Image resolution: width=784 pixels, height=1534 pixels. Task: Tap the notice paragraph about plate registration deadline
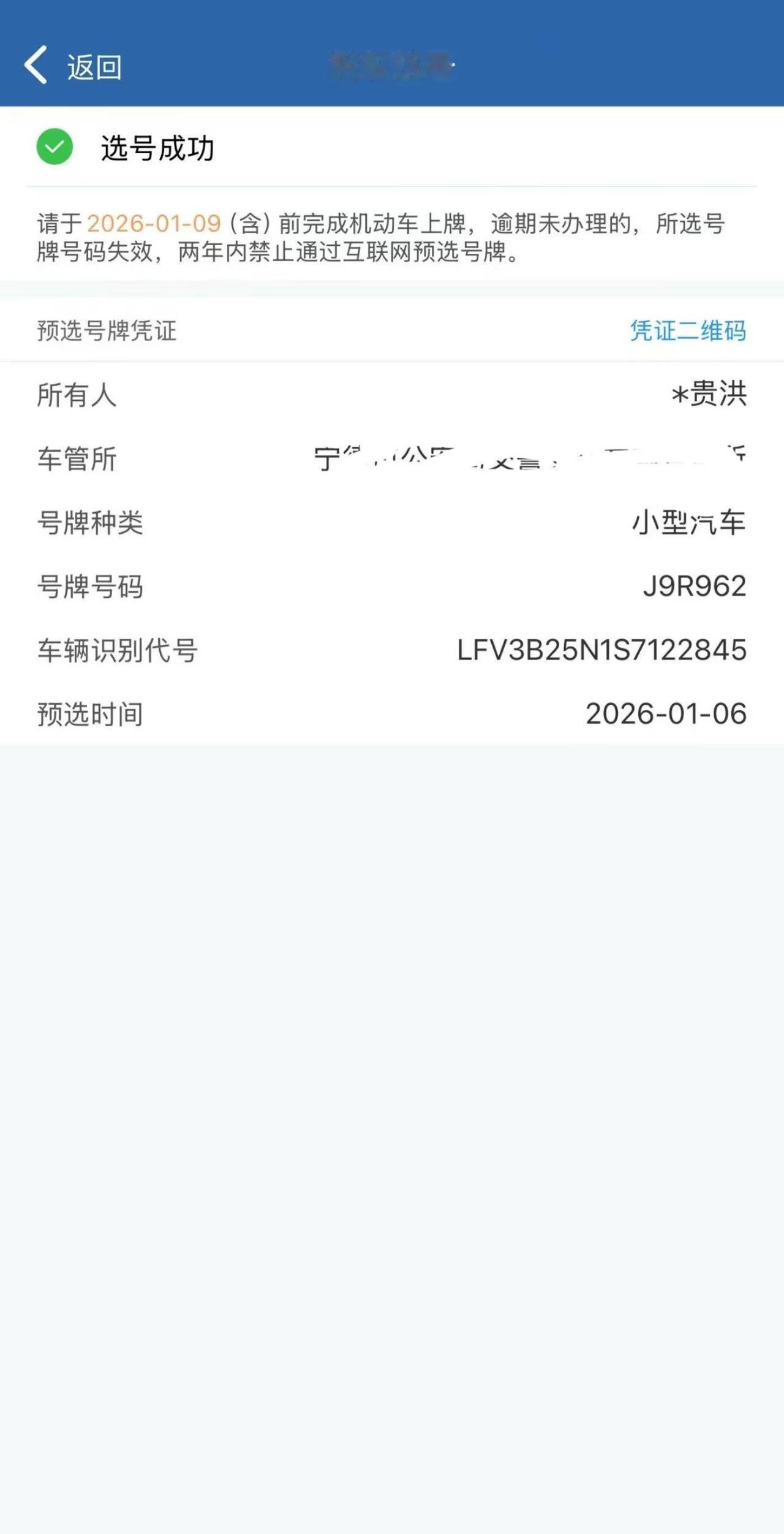pos(380,239)
